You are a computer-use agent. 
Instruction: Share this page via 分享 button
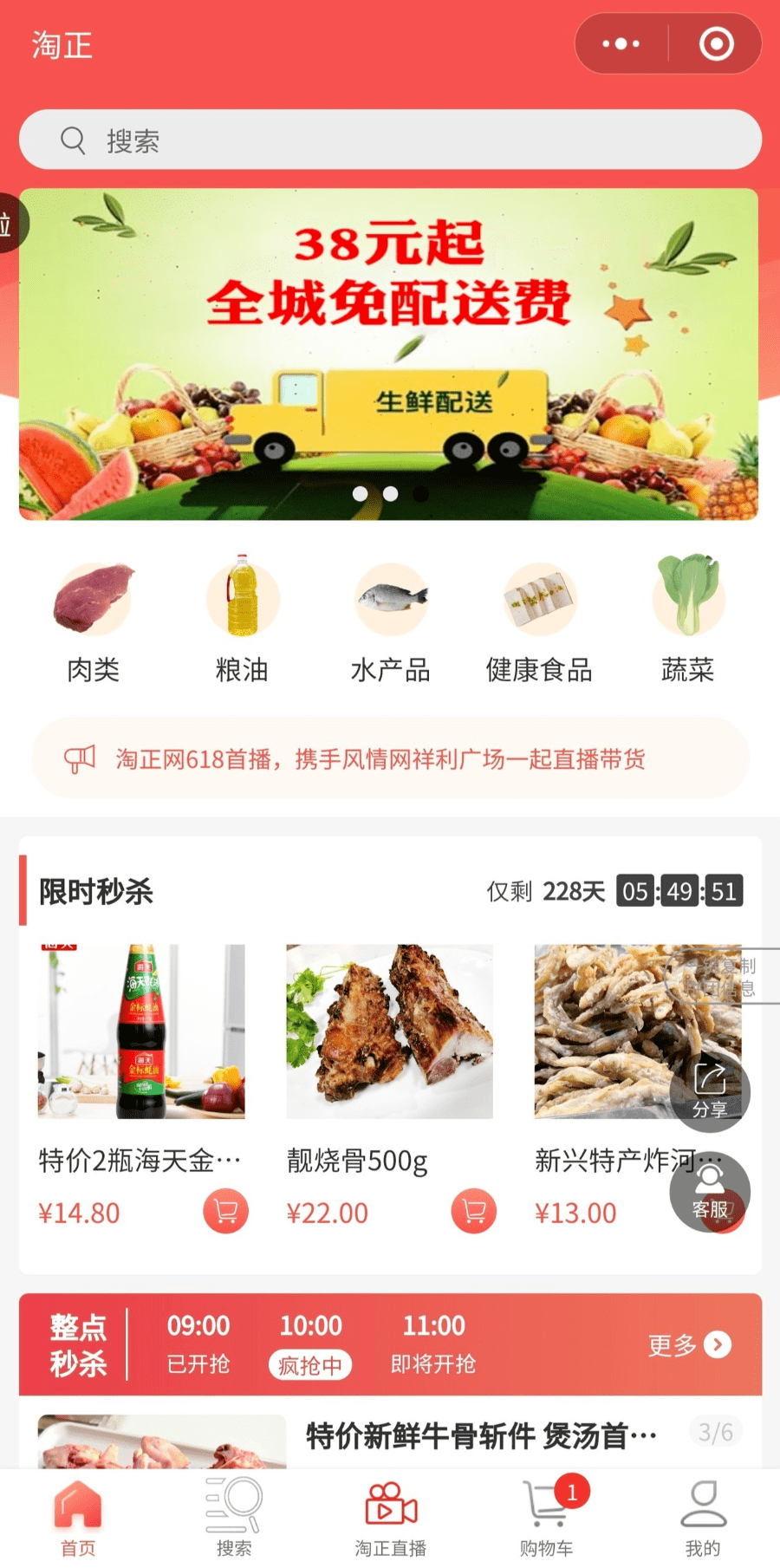[710, 1090]
